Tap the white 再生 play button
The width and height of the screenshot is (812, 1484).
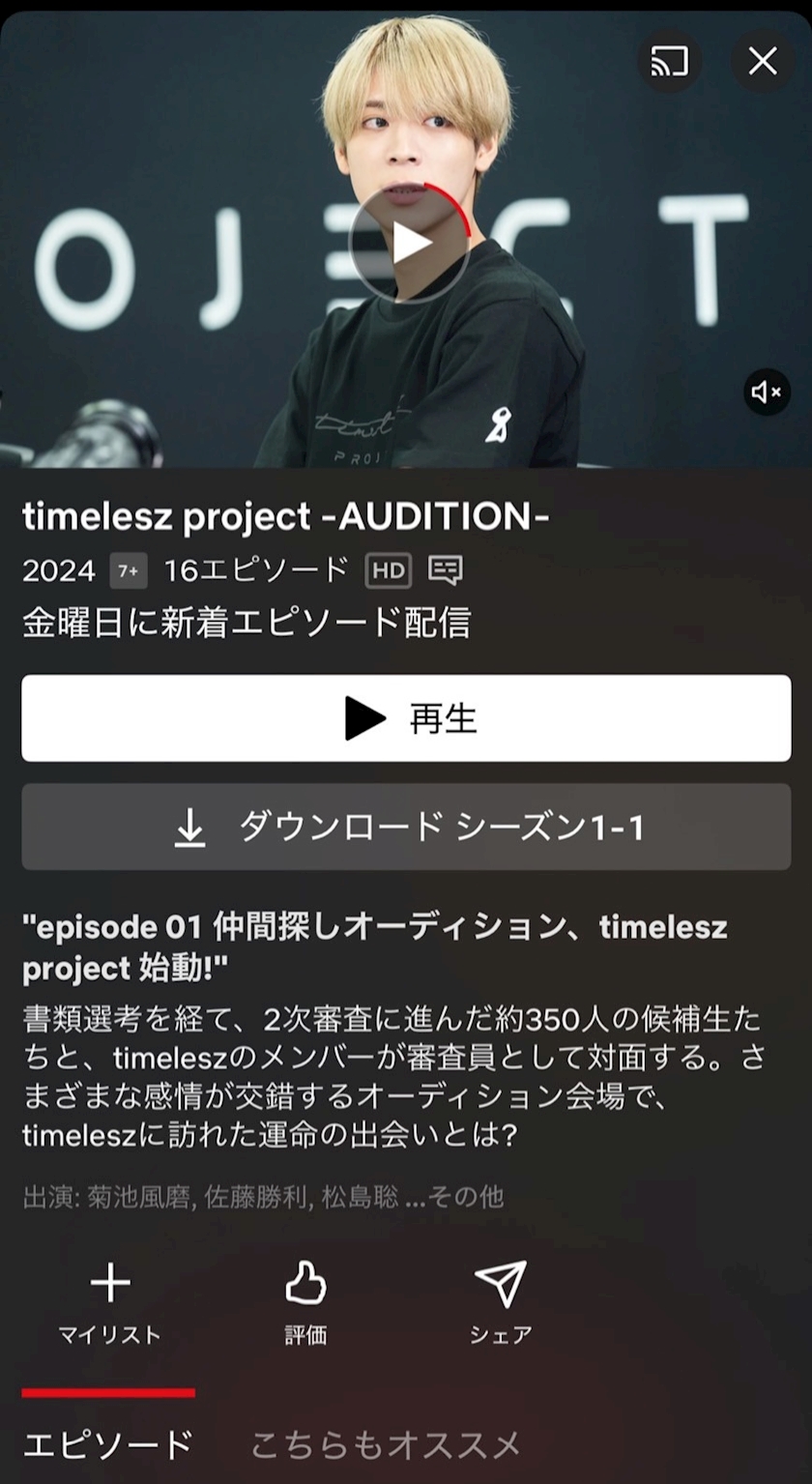point(406,718)
